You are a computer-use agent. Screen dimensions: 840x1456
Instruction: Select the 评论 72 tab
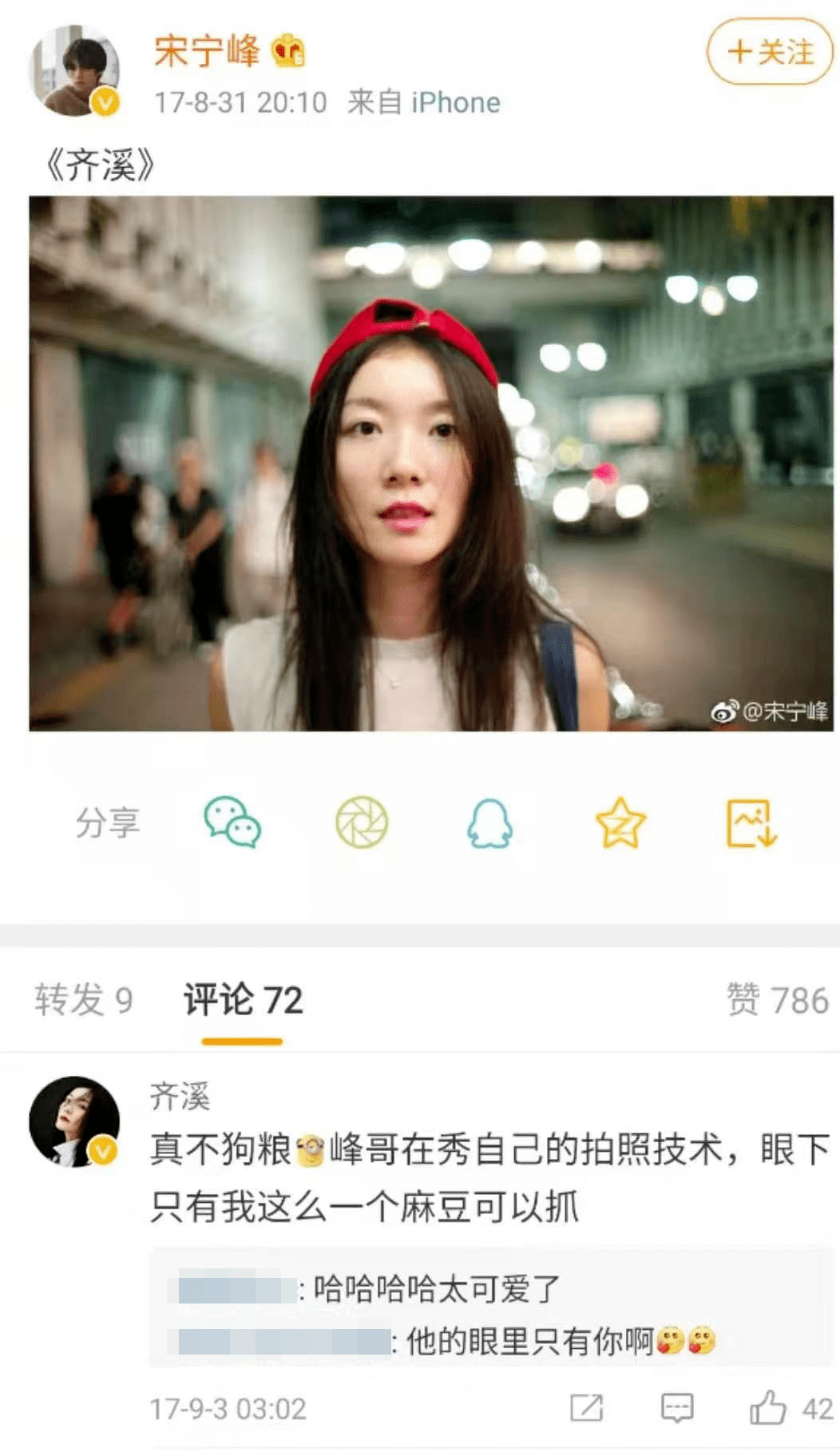(243, 1000)
